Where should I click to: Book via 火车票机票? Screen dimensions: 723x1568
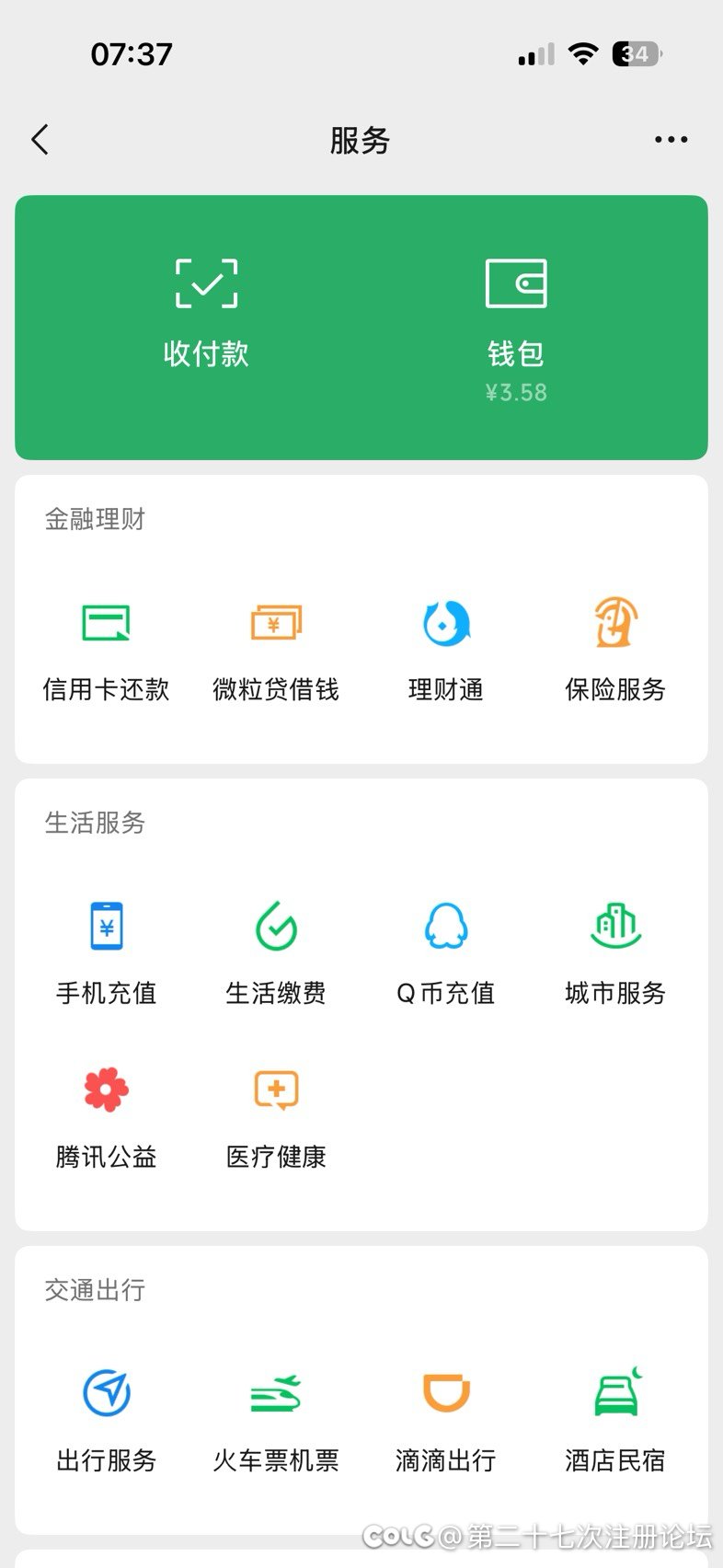point(276,1422)
